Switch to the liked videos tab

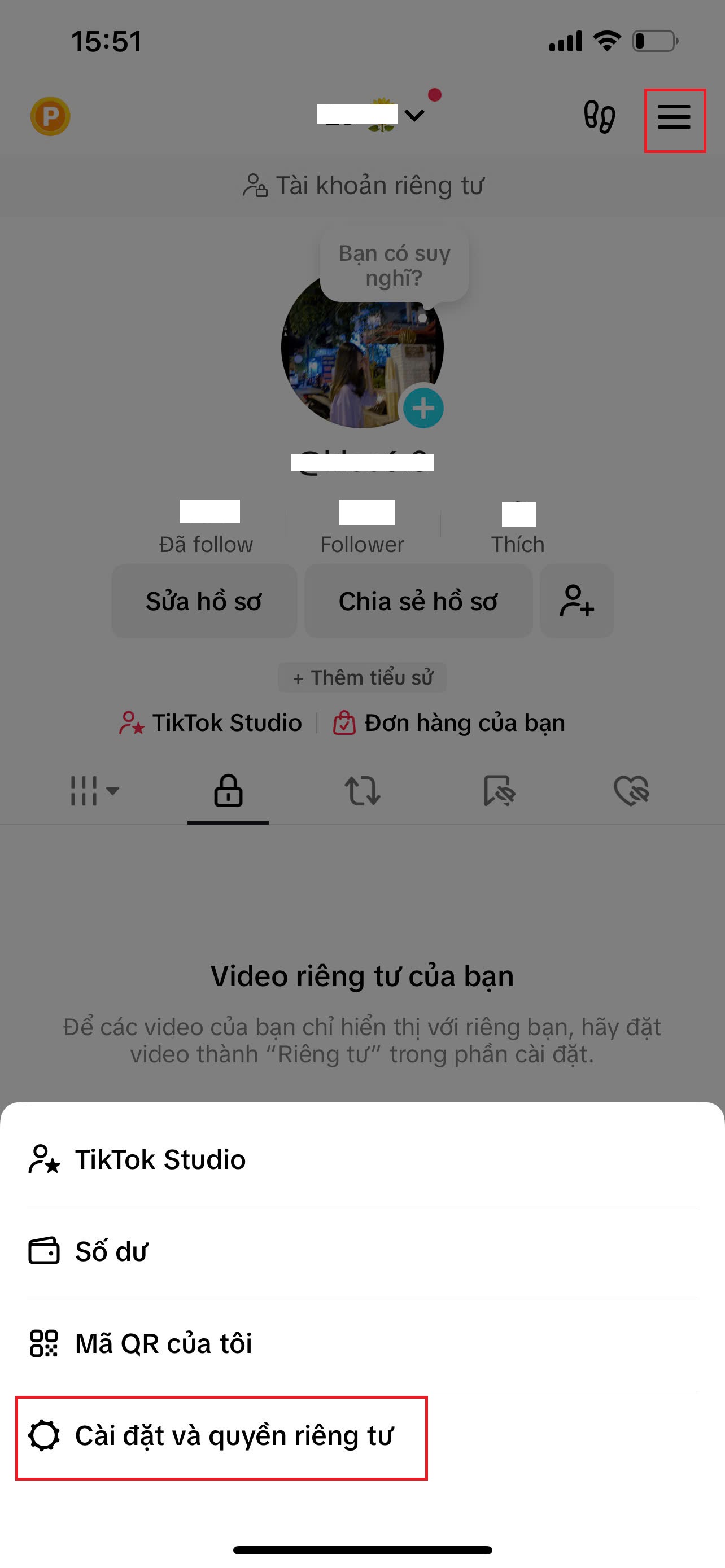coord(631,791)
